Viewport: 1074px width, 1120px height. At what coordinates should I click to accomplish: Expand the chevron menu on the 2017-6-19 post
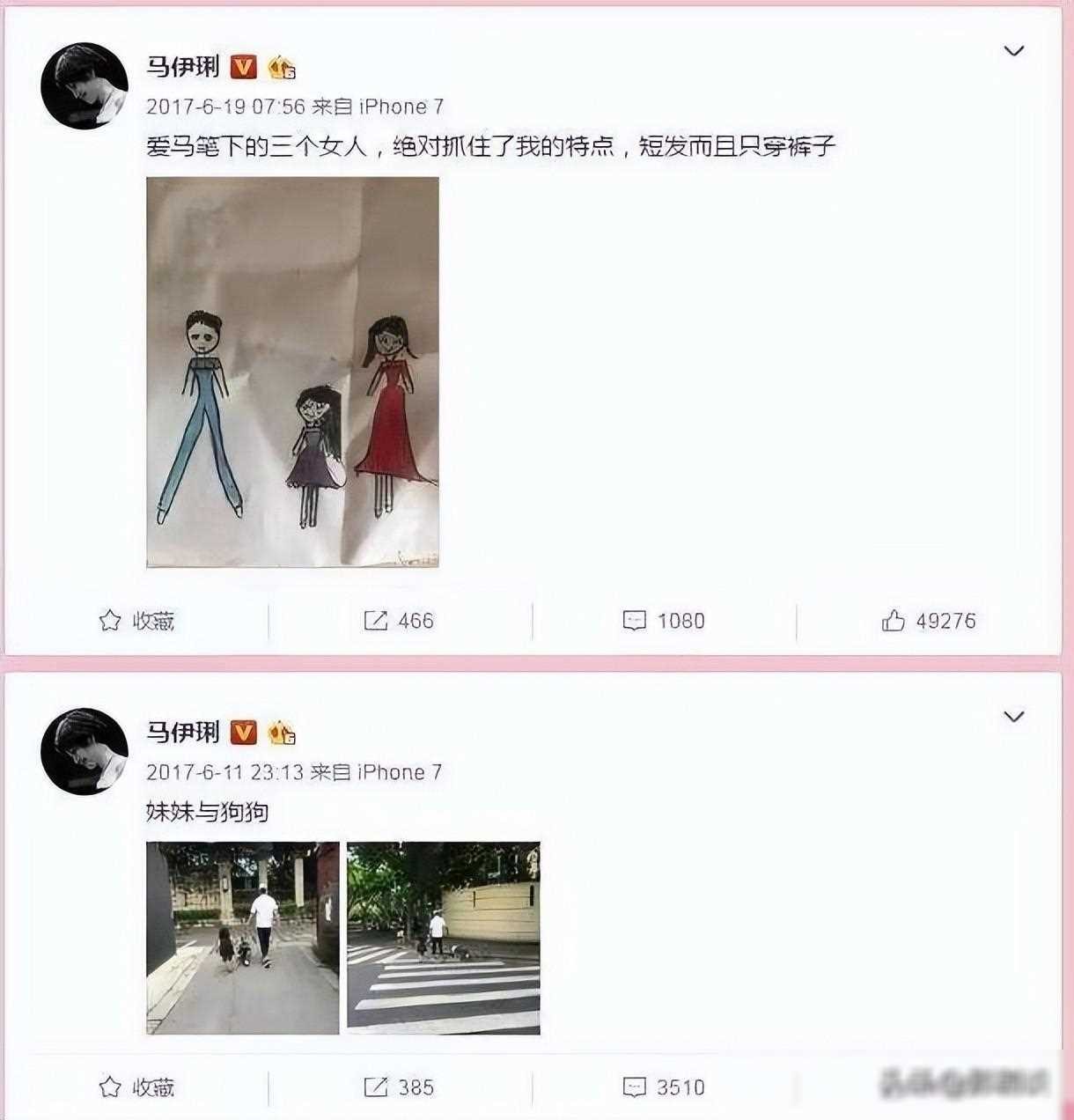click(x=1013, y=51)
